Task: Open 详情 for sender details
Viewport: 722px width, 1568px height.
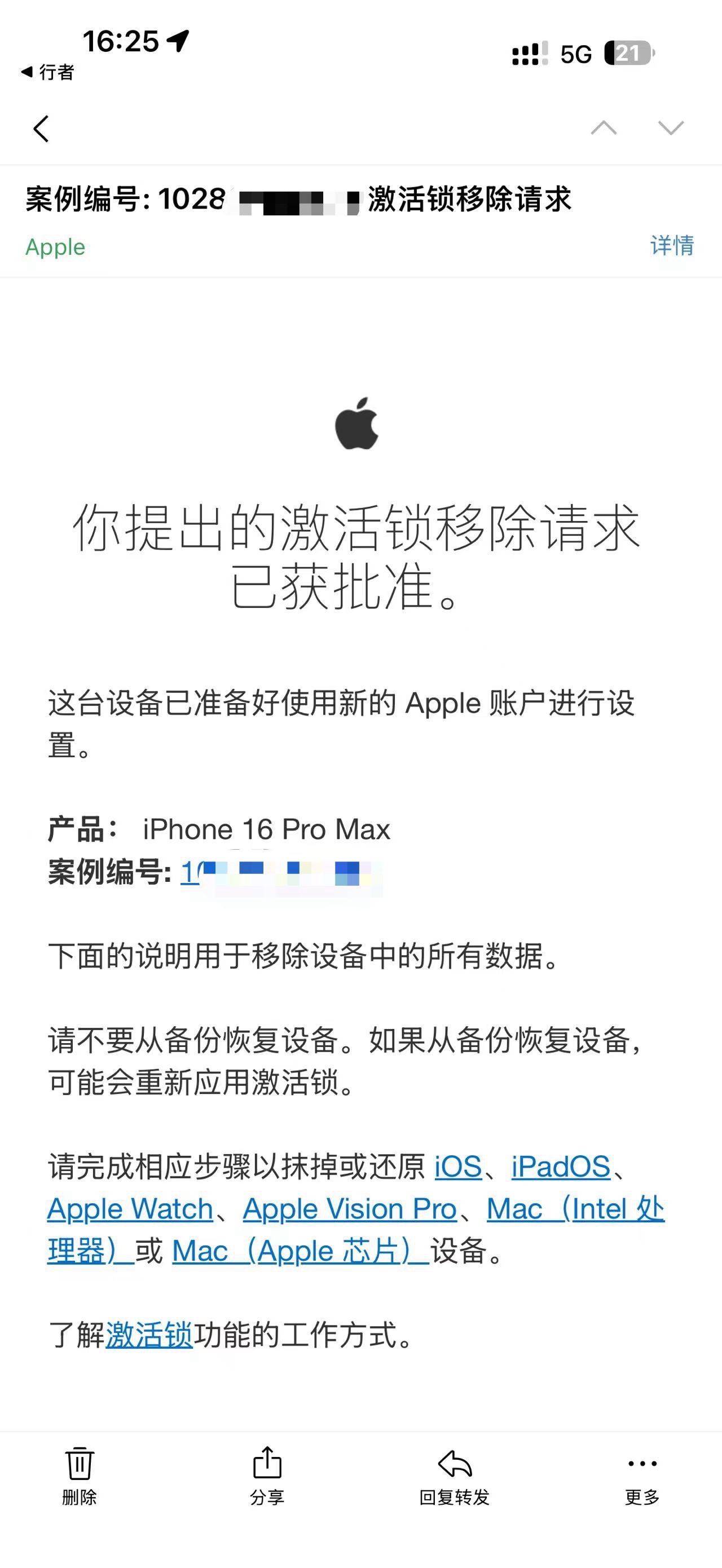Action: pos(671,245)
